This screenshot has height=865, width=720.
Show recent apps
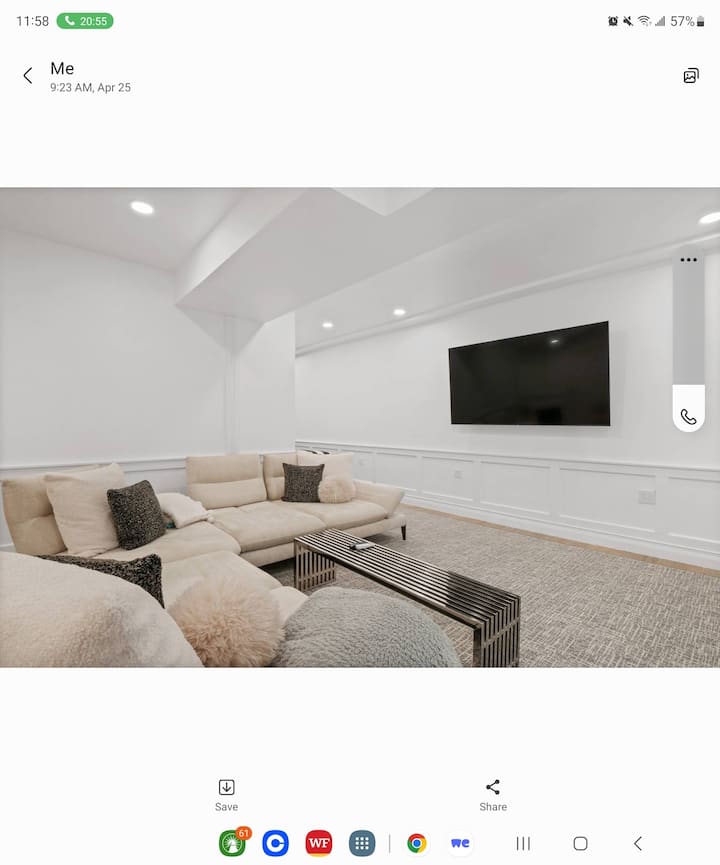click(523, 843)
